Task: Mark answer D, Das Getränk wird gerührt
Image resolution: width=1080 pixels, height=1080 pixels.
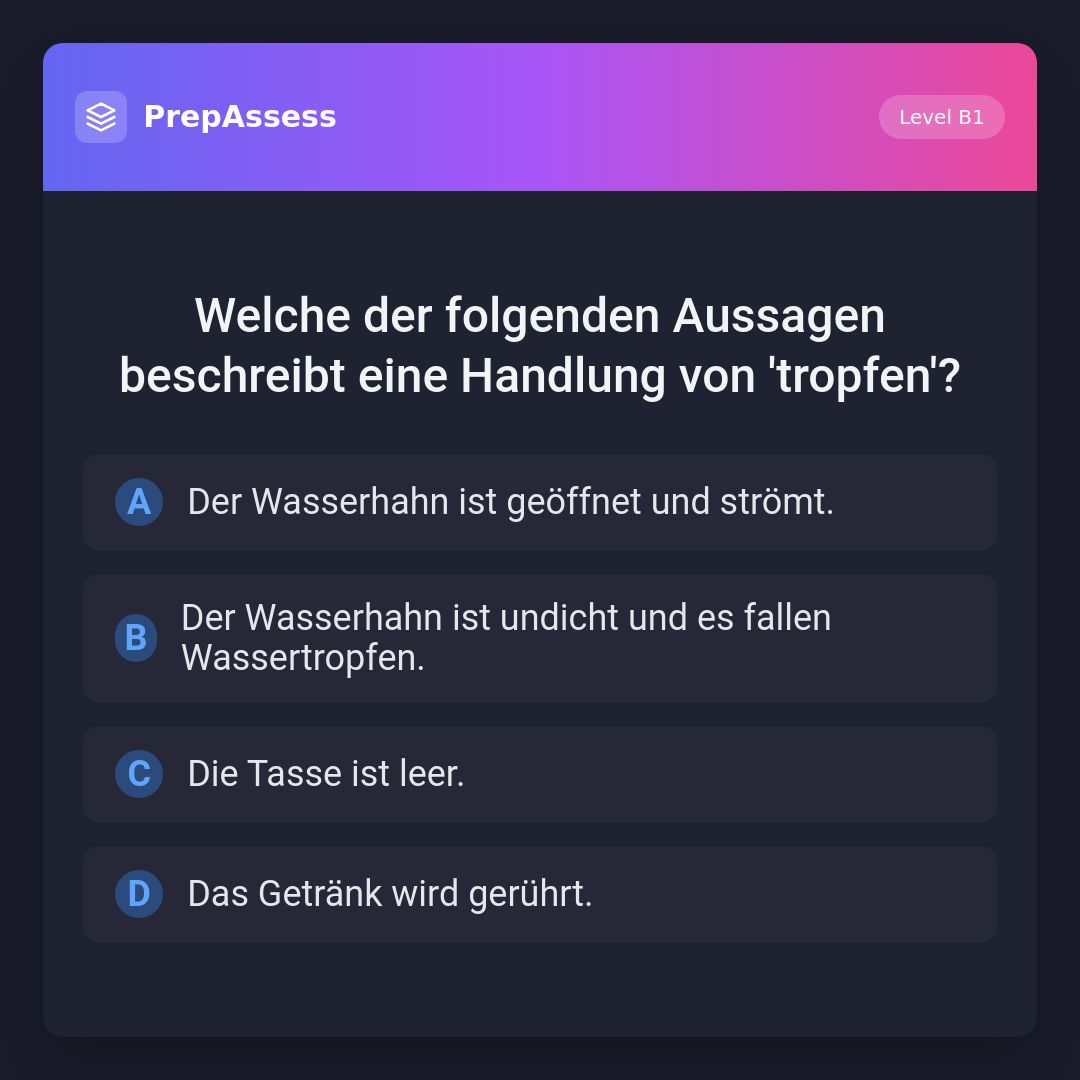Action: pos(540,894)
